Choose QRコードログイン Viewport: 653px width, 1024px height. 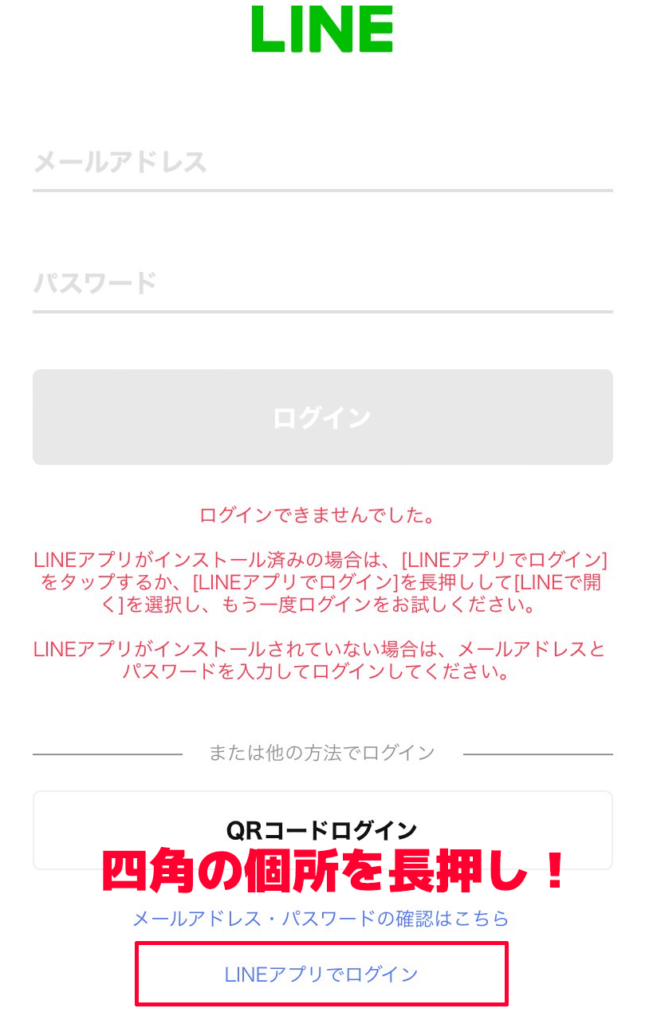point(322,829)
